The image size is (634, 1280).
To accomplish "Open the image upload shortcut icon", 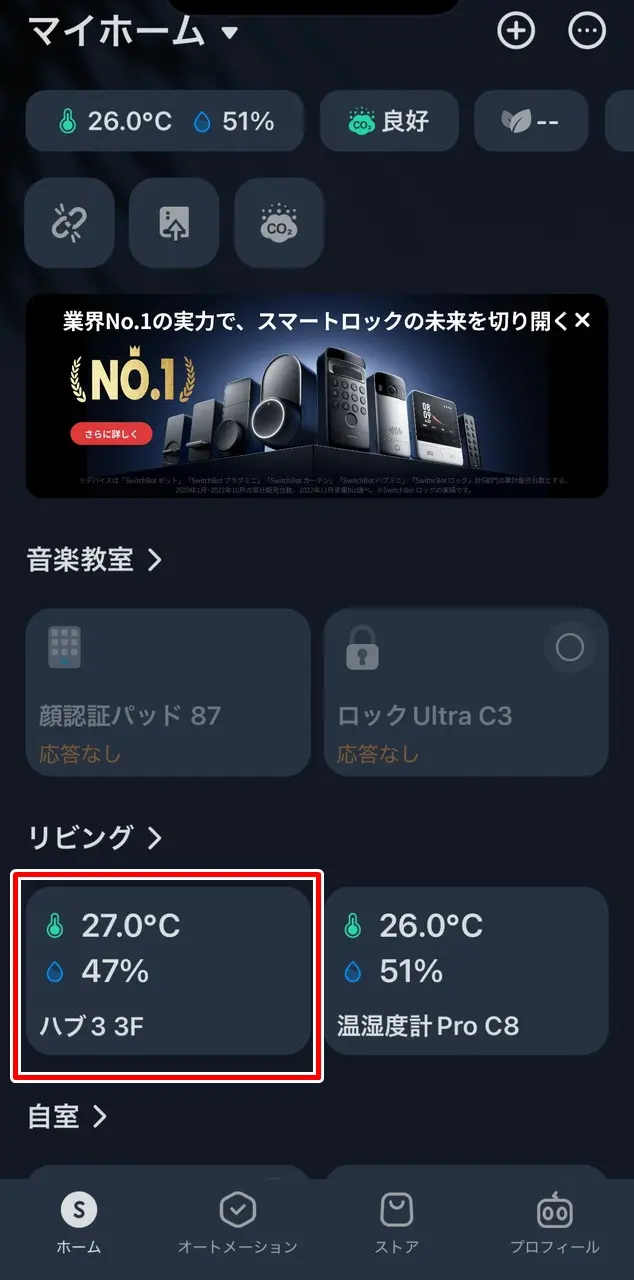I will click(x=174, y=223).
